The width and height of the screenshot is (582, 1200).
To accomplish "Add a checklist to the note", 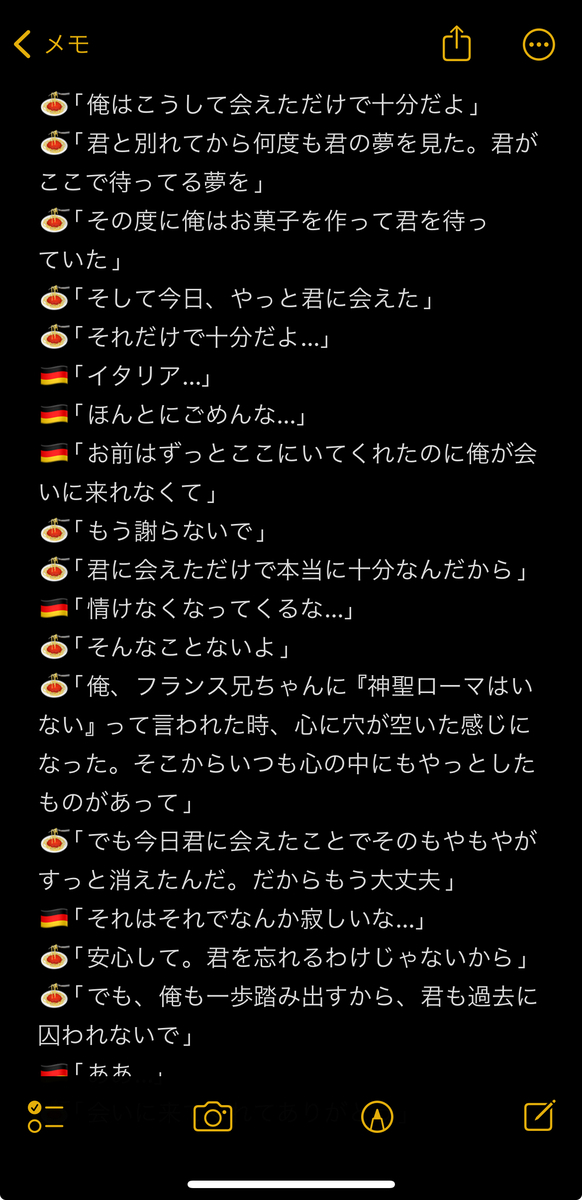I will point(46,1116).
